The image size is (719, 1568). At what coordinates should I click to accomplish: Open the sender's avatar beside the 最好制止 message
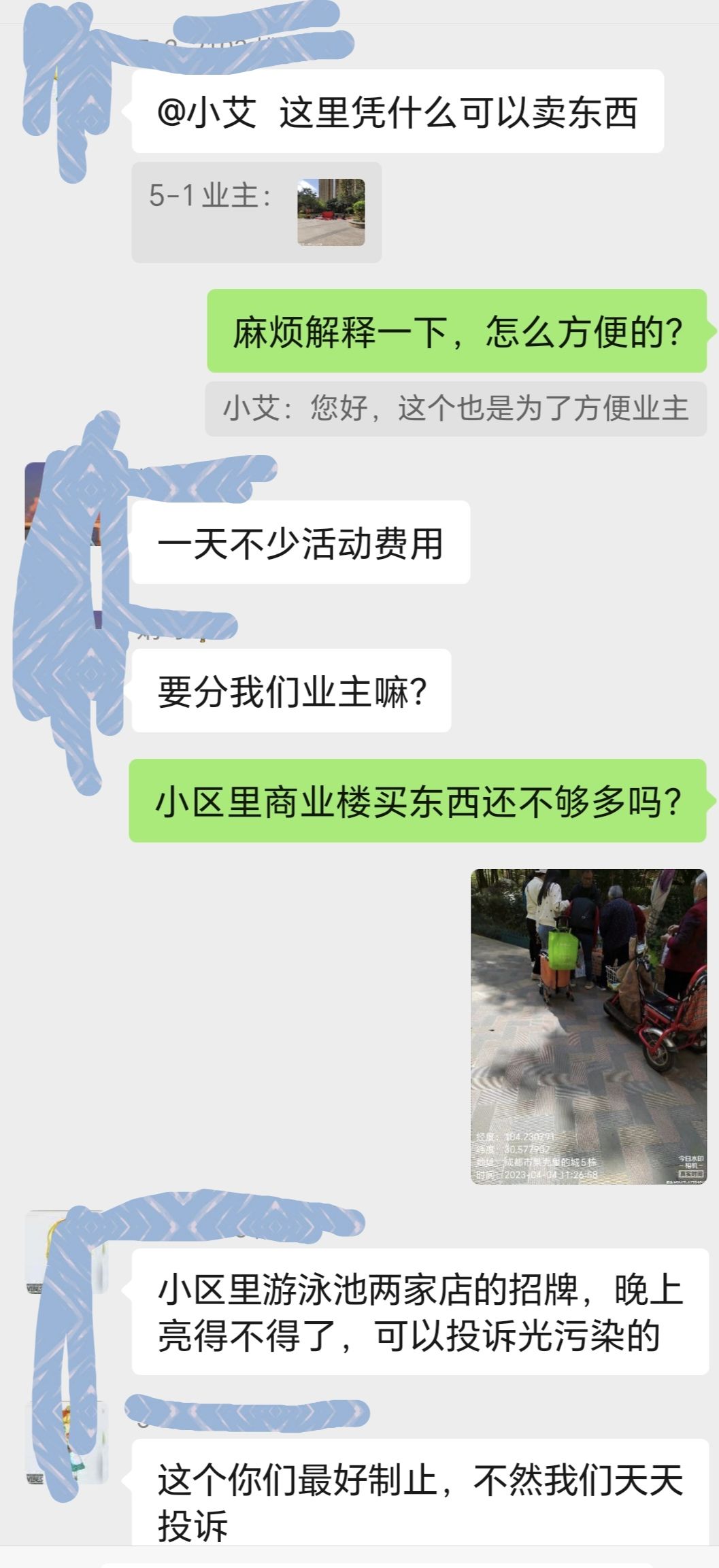point(66,1442)
